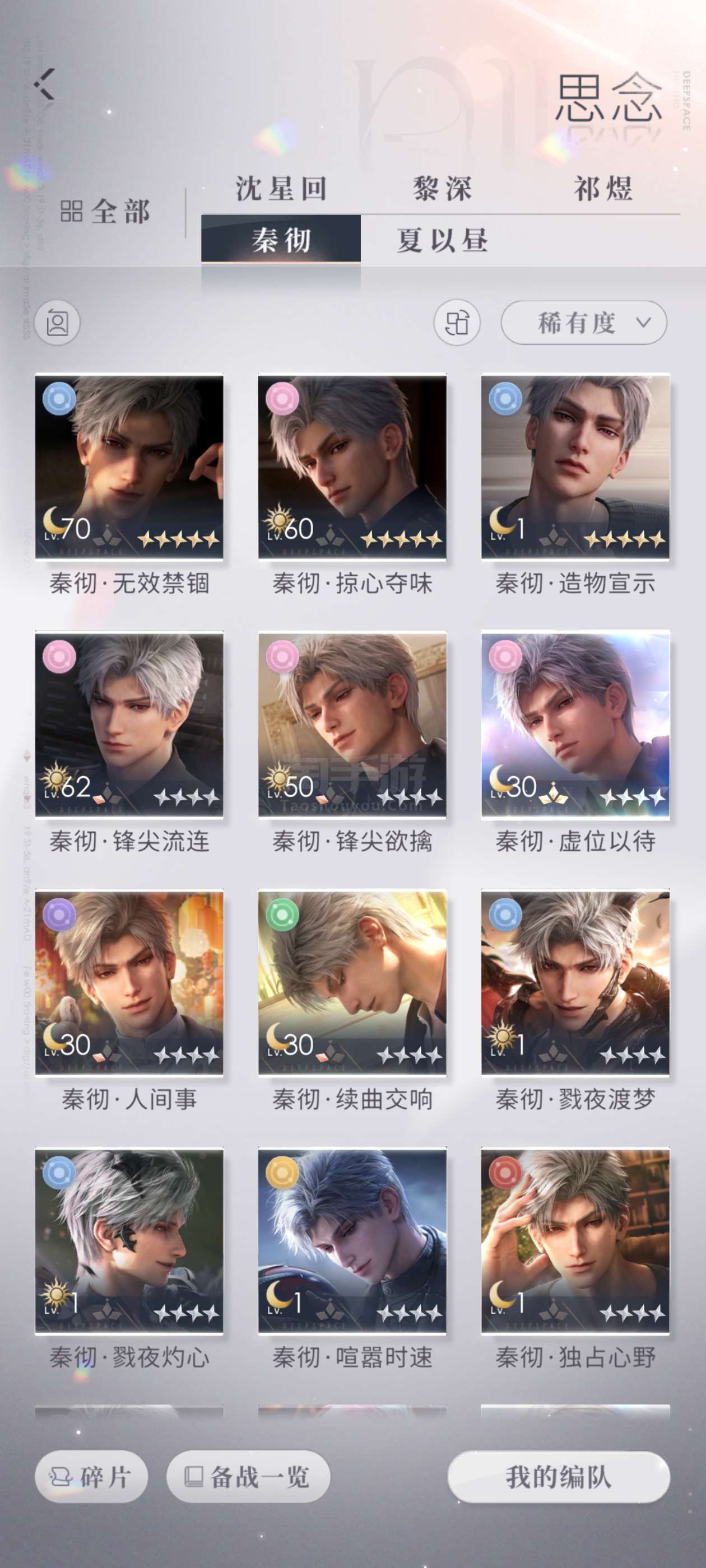The image size is (706, 1568).
Task: Open 我的编队 team setup
Action: [x=559, y=1477]
